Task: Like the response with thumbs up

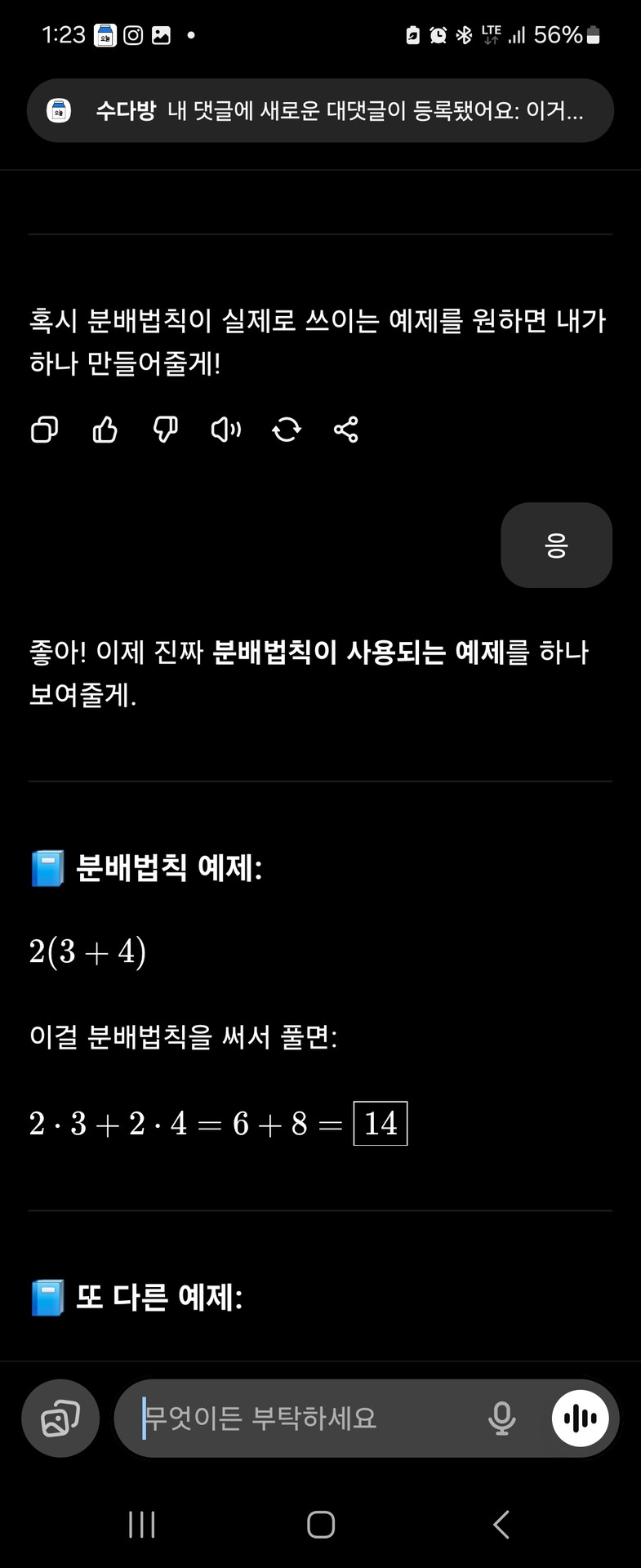Action: click(x=105, y=430)
